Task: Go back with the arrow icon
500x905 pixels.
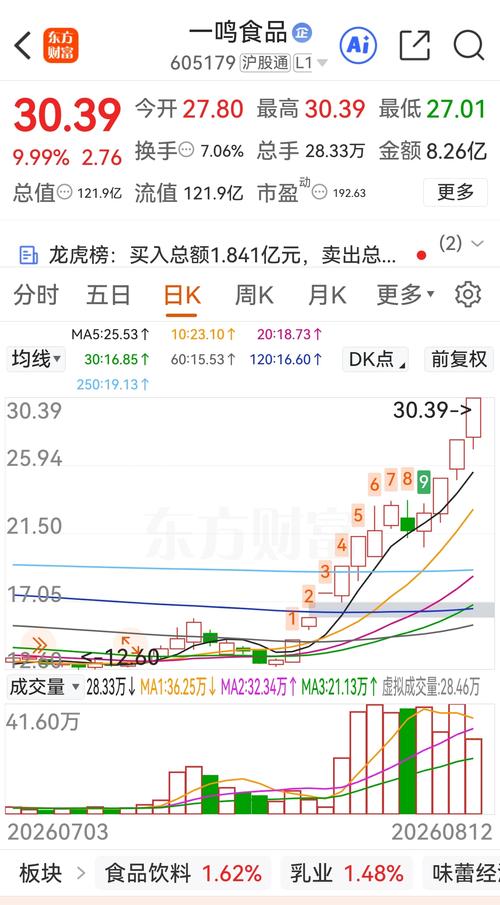Action: click(23, 46)
